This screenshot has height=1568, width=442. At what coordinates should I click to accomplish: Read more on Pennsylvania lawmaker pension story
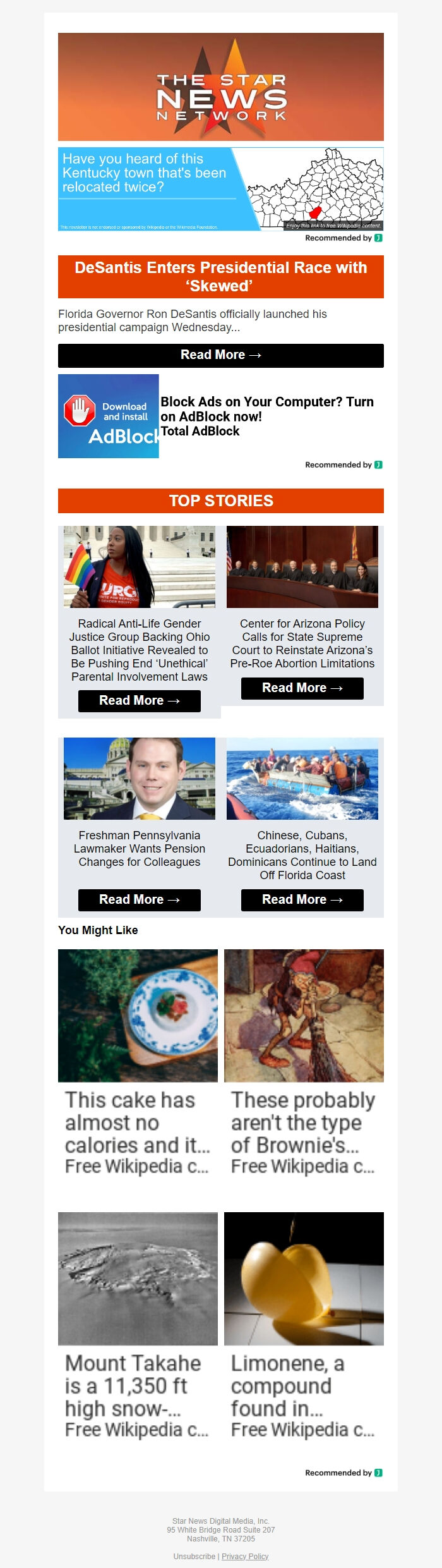139,900
